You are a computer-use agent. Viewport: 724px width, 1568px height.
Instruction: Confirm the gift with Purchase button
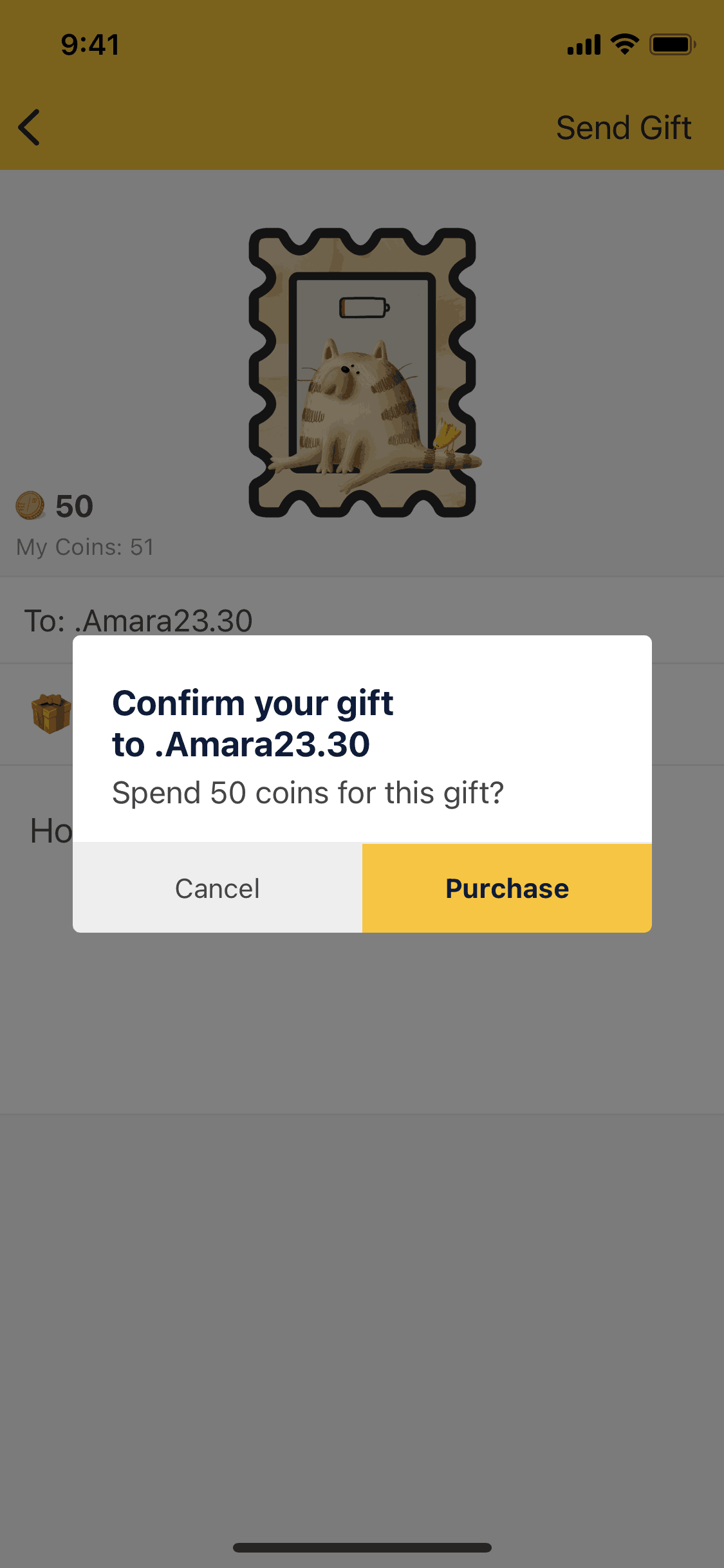point(507,888)
